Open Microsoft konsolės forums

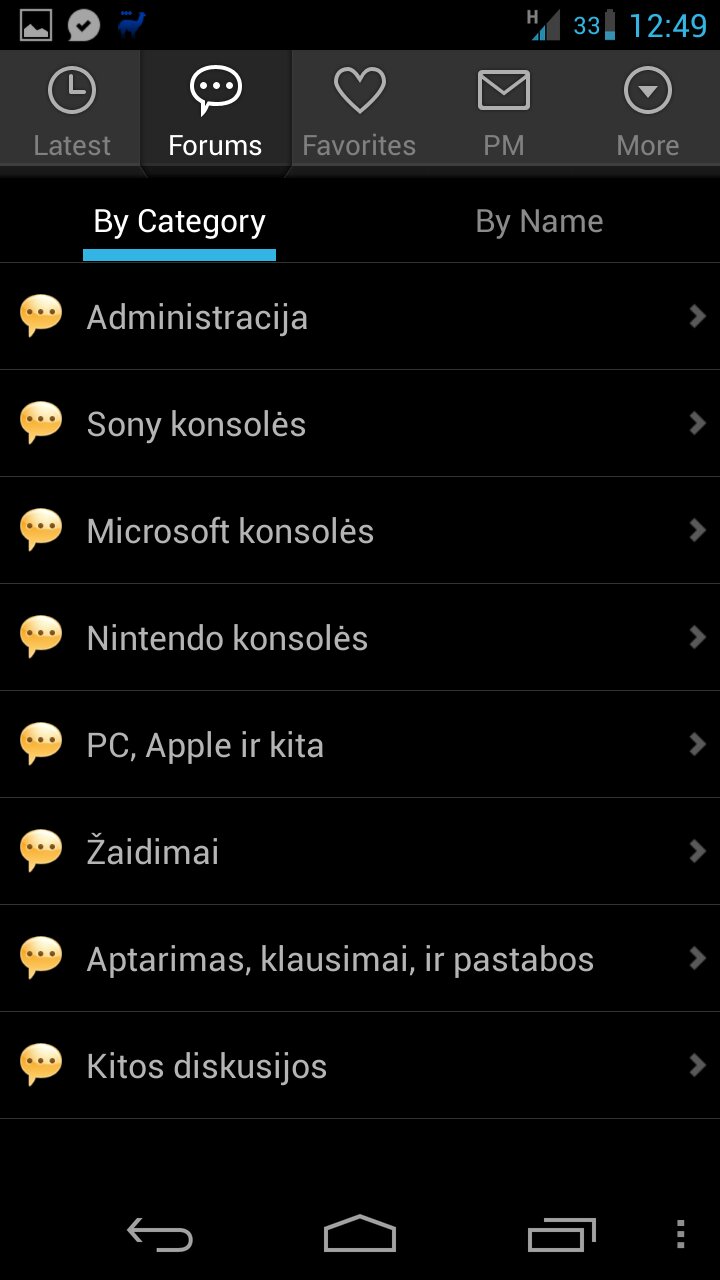point(360,531)
